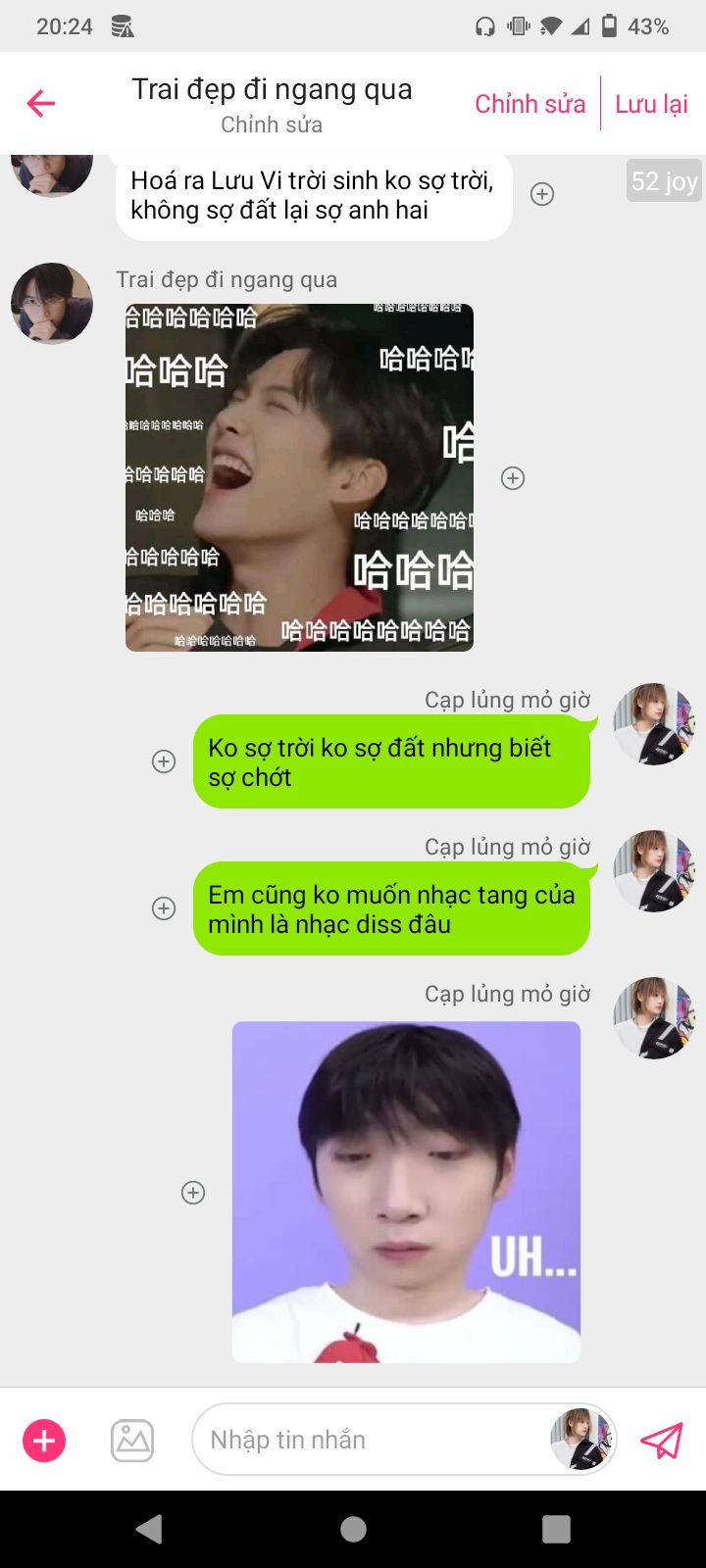Tap plus icon beside the laughing meme image
The height and width of the screenshot is (1568, 706).
pyautogui.click(x=513, y=478)
